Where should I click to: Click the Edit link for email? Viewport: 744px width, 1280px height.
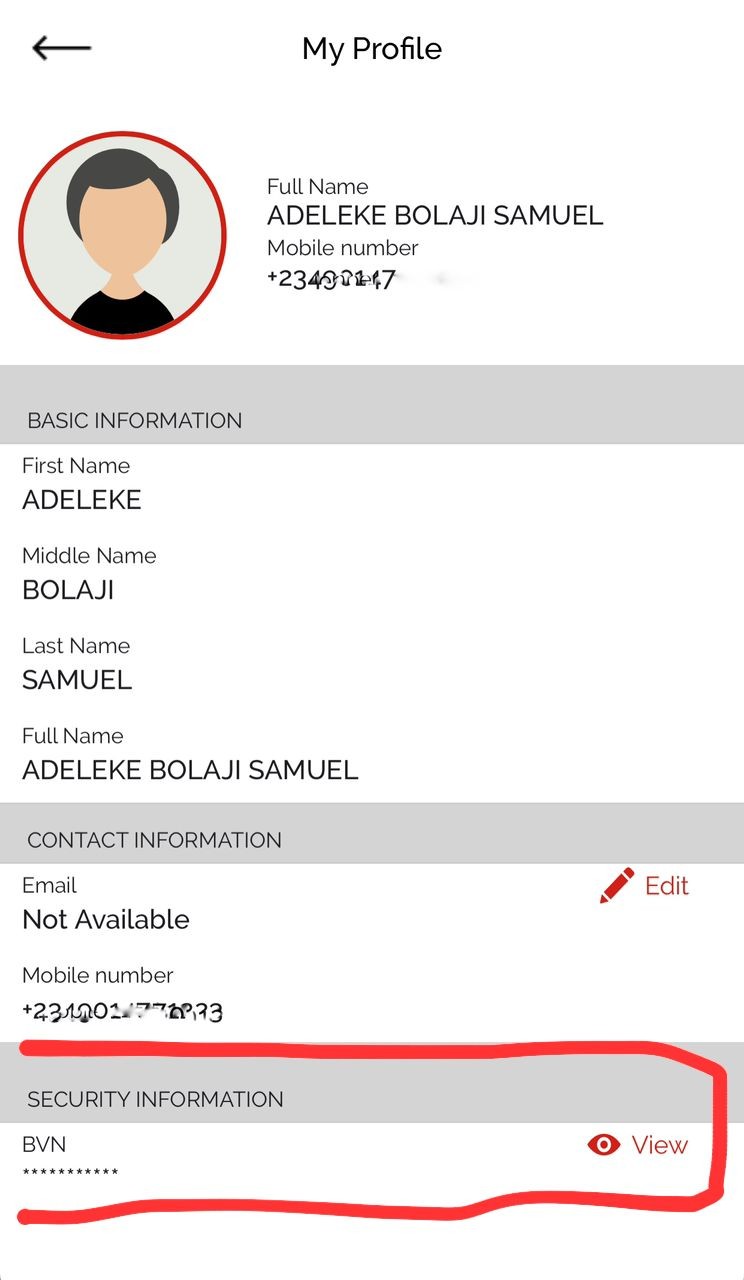[663, 885]
